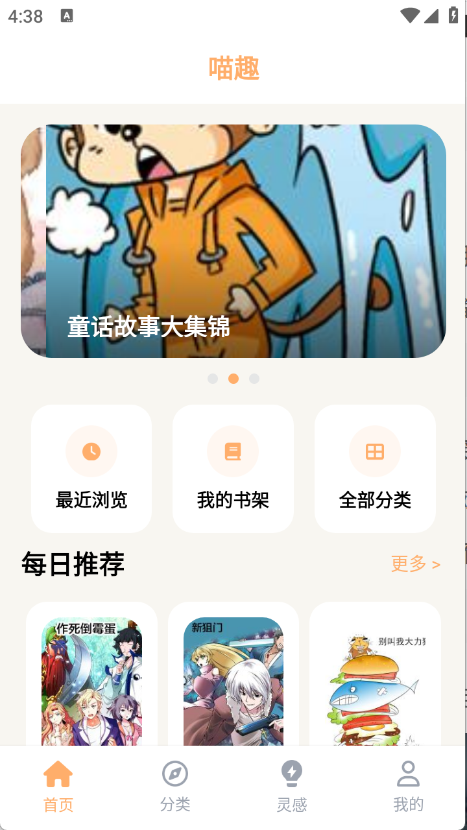Viewport: 467px width, 830px height.
Task: Select the 首页 home tab
Action: 58,787
